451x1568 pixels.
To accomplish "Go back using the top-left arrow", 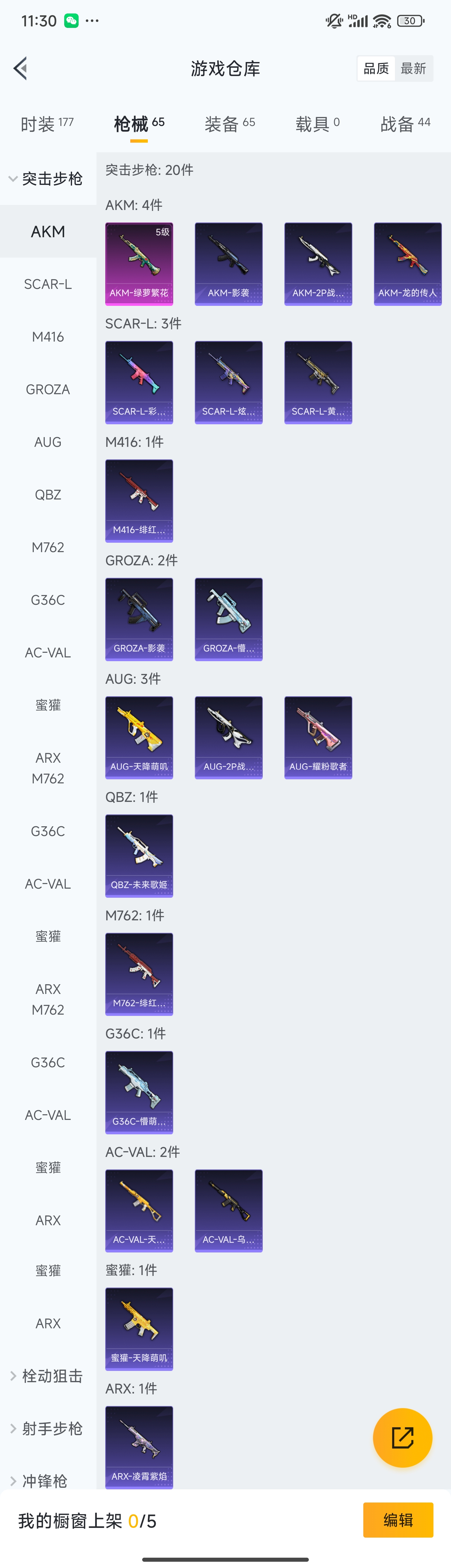I will click(21, 68).
